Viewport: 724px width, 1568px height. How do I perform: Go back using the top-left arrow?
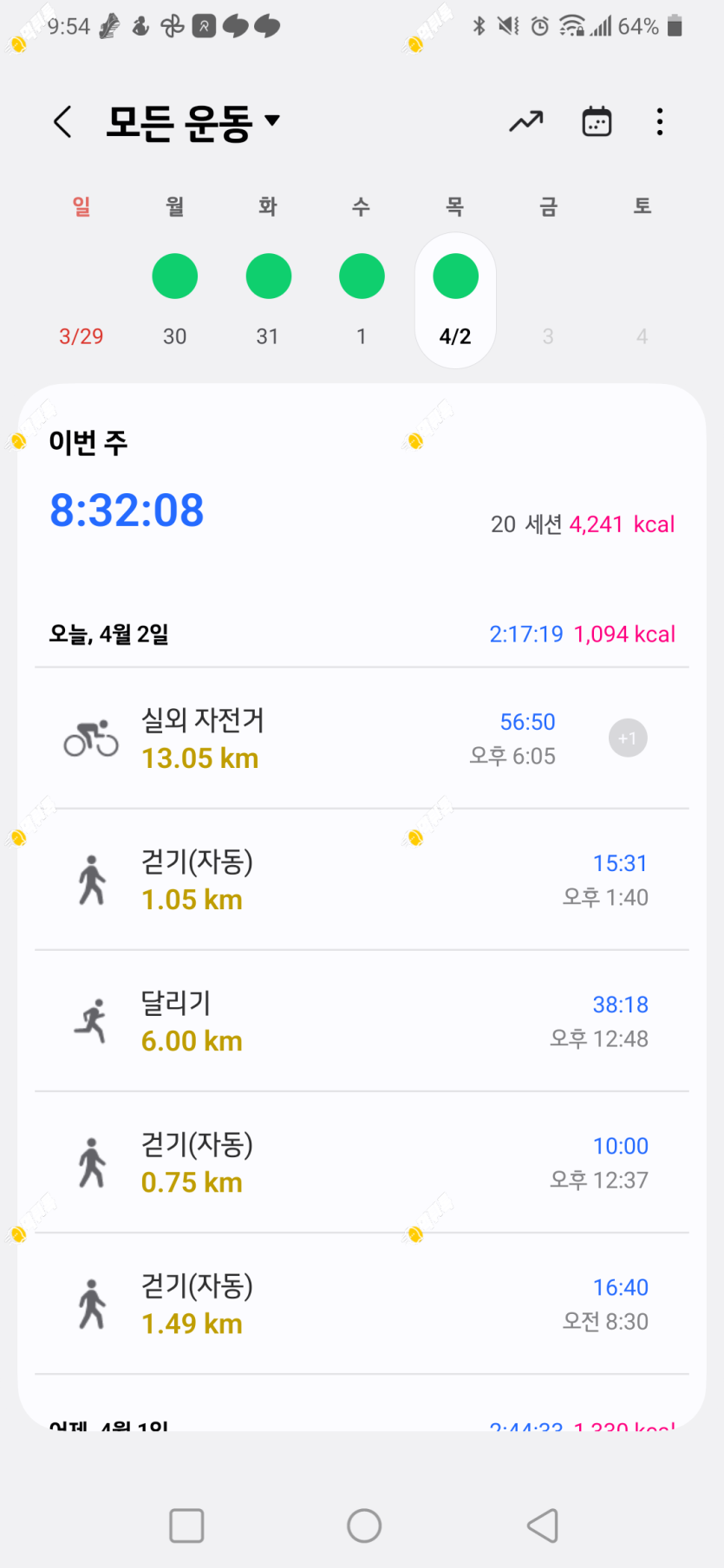coord(62,122)
